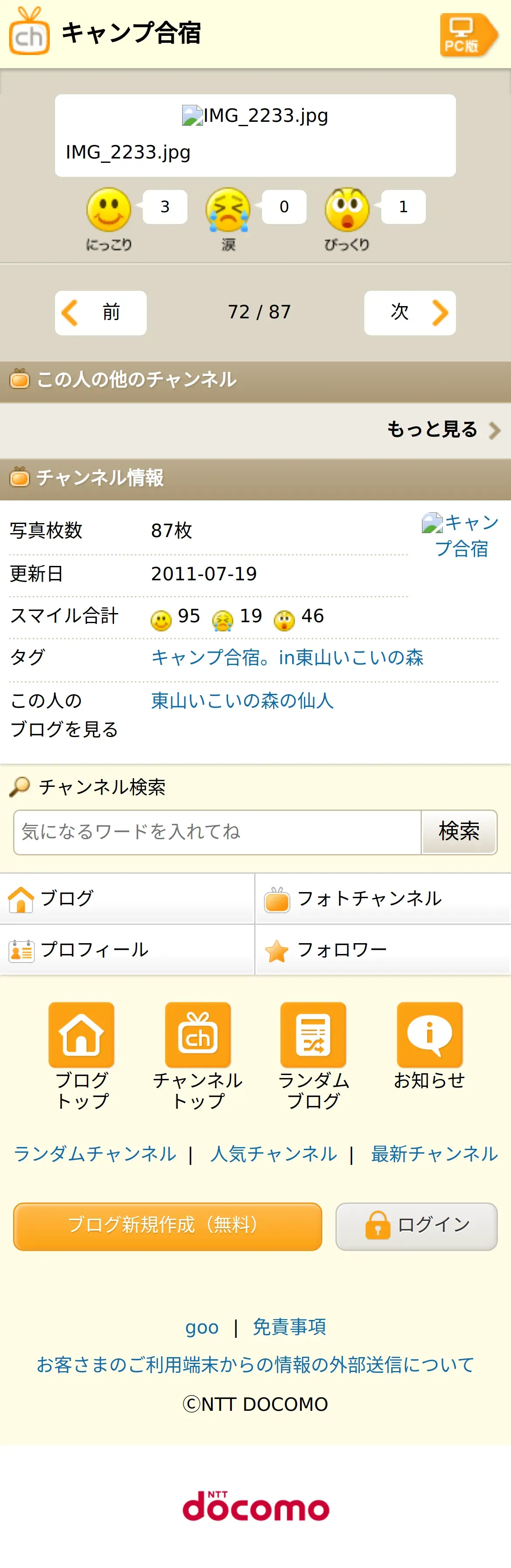This screenshot has width=511, height=1568.
Task: Open a ランダムブログ
Action: [313, 1055]
